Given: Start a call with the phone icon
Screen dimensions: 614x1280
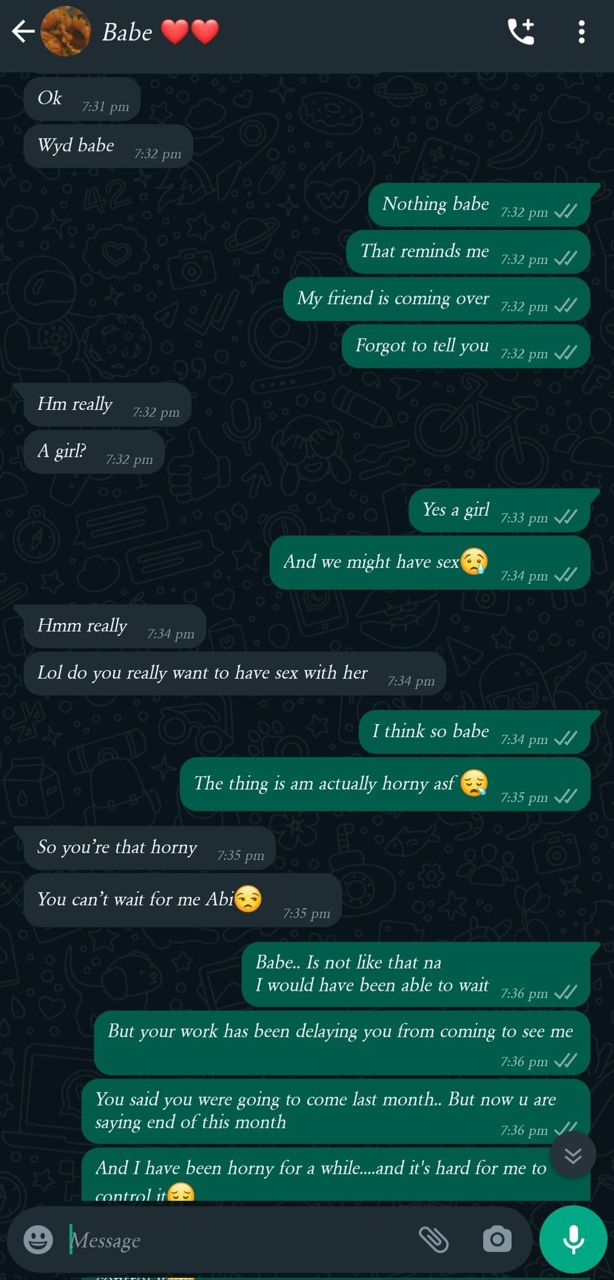Looking at the screenshot, I should point(521,32).
